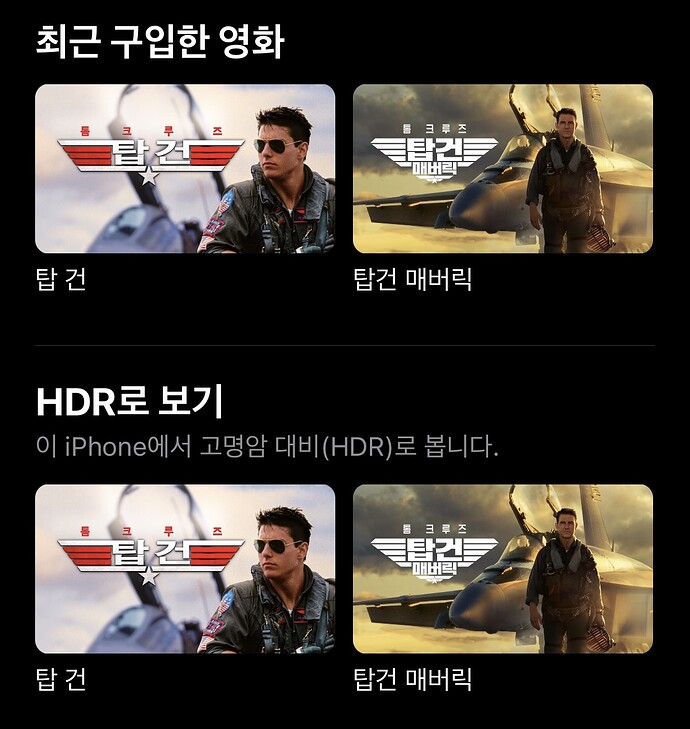Select 탑건 매버릭 in HDR로 보기 section
Image resolution: width=690 pixels, height=729 pixels.
pyautogui.click(x=503, y=568)
